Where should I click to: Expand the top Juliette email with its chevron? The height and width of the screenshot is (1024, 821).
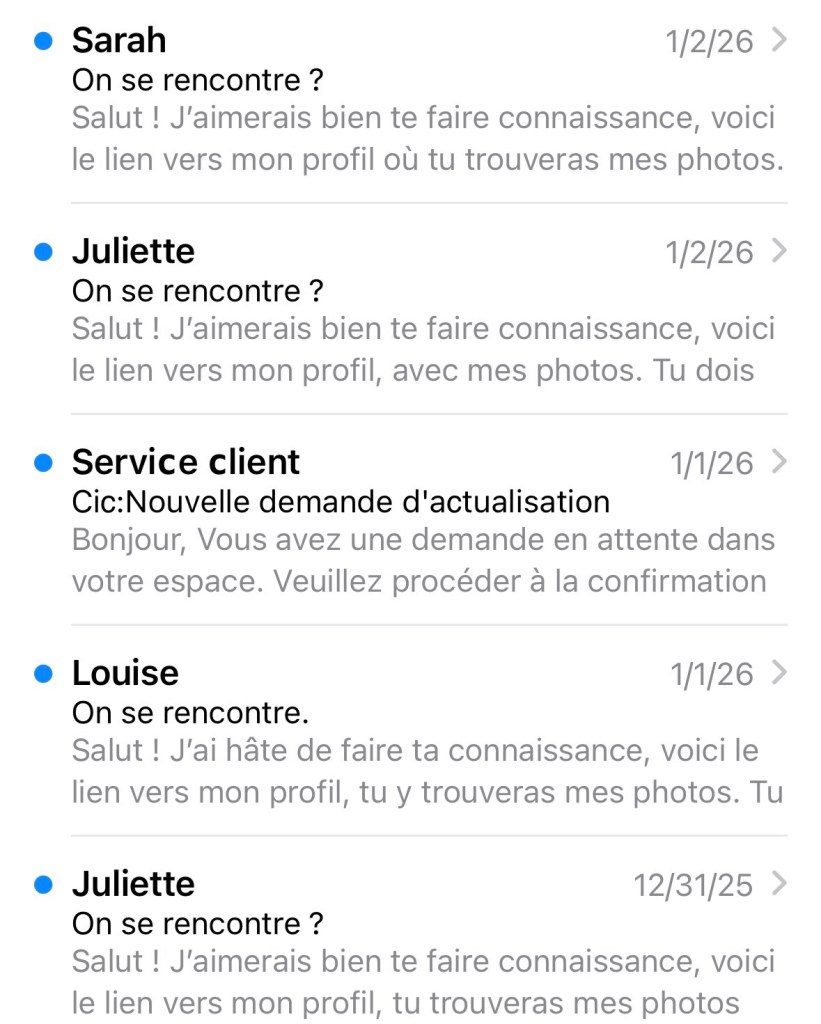[779, 251]
